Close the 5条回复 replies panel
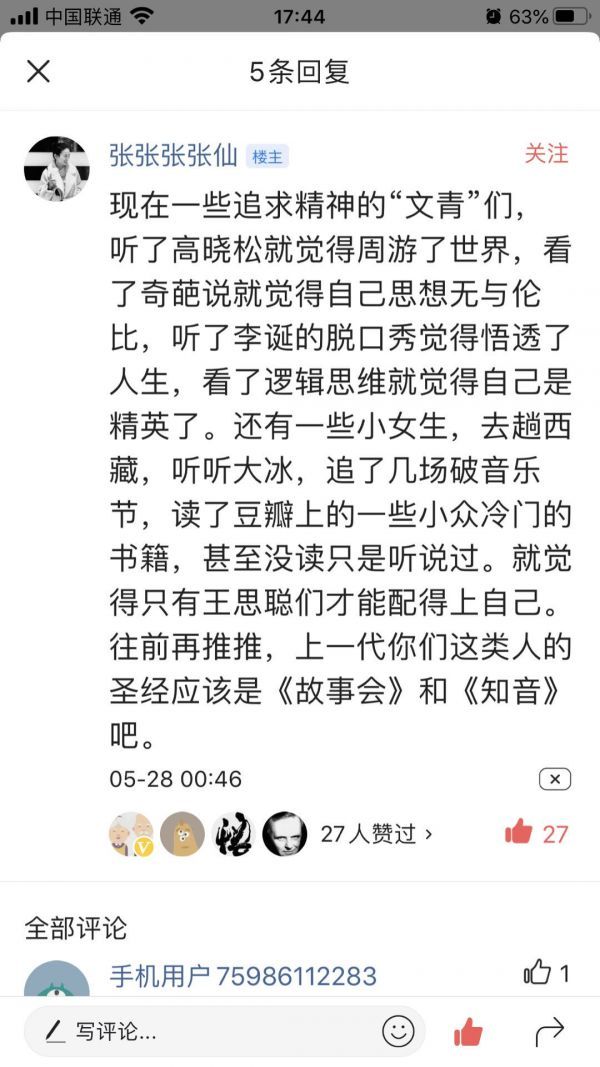Viewport: 600px width, 1067px height. 38,72
